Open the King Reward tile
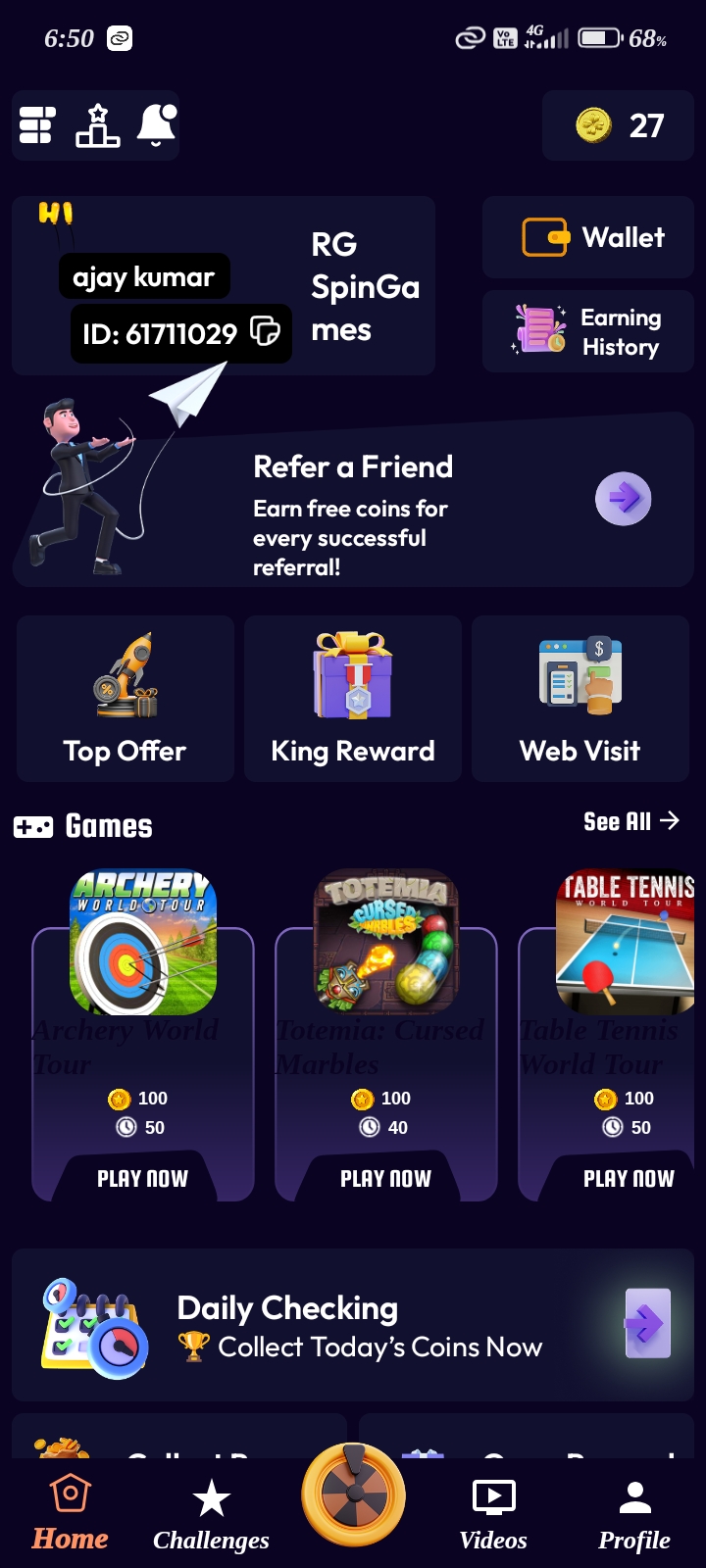Image resolution: width=706 pixels, height=1568 pixels. click(353, 699)
